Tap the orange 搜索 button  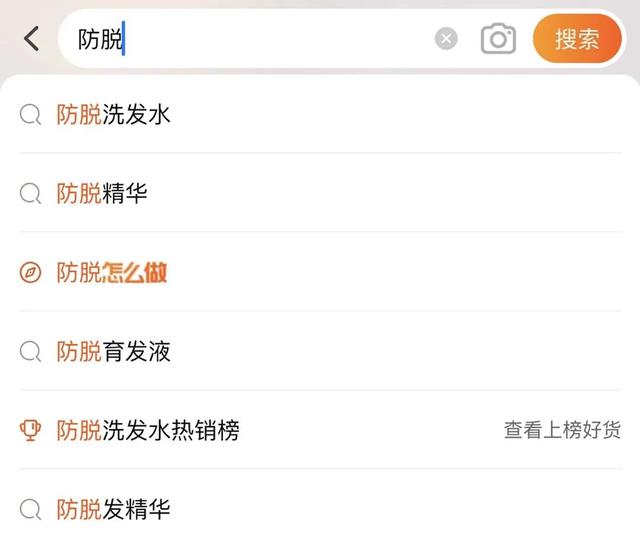[x=577, y=39]
